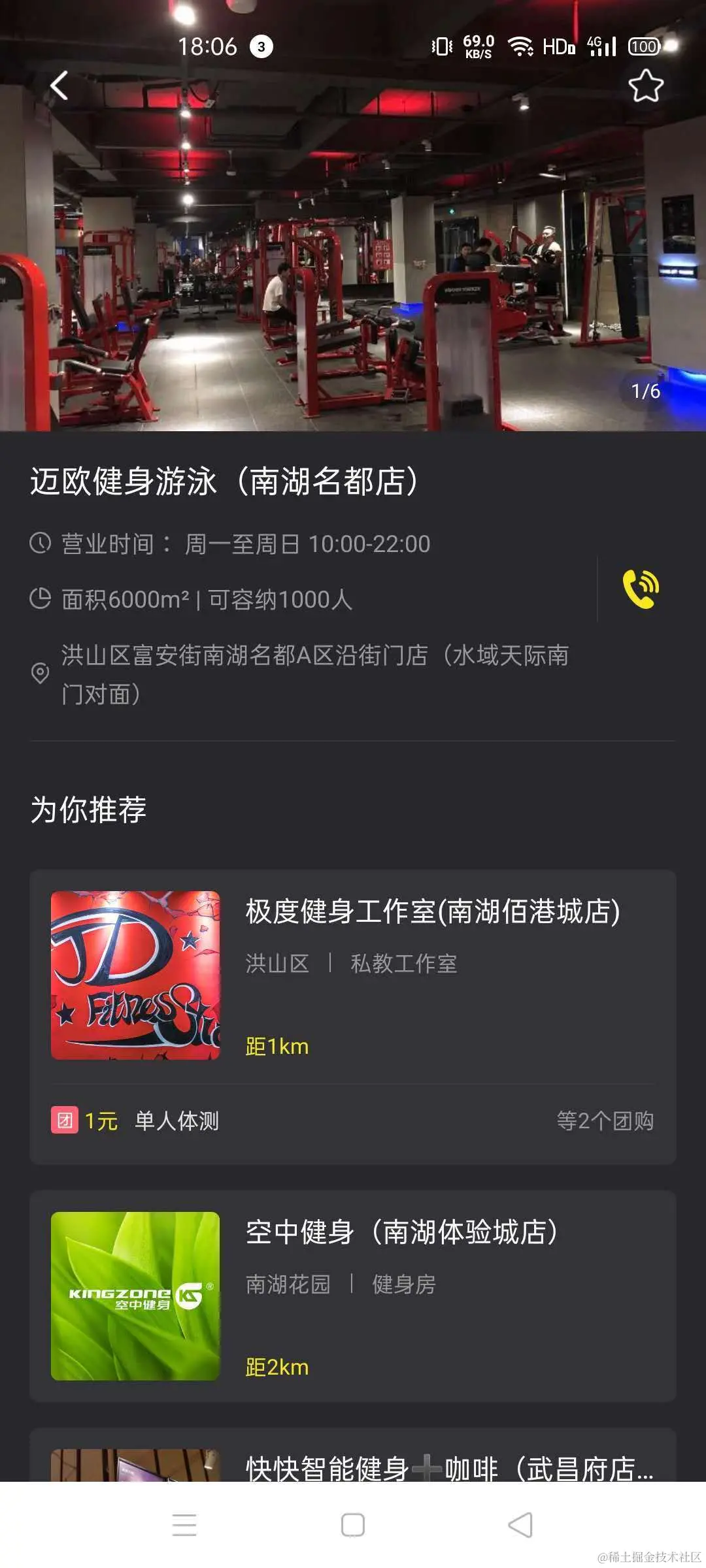Tap the system home button
706x1568 pixels.
pyautogui.click(x=353, y=1526)
